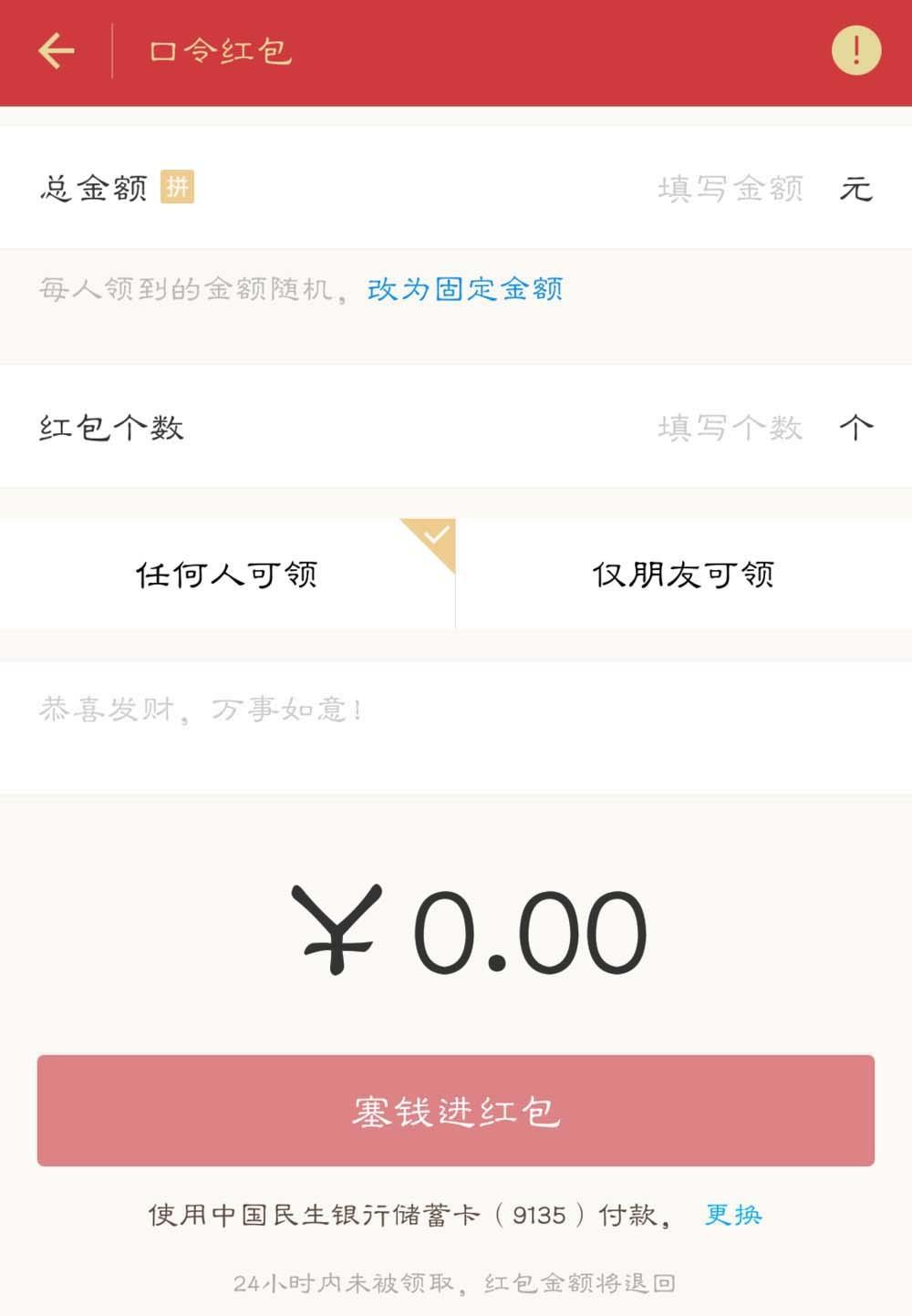Screen dimensions: 912x1316
Task: Adjust the 元 unit next to amount field
Action: coord(856,186)
